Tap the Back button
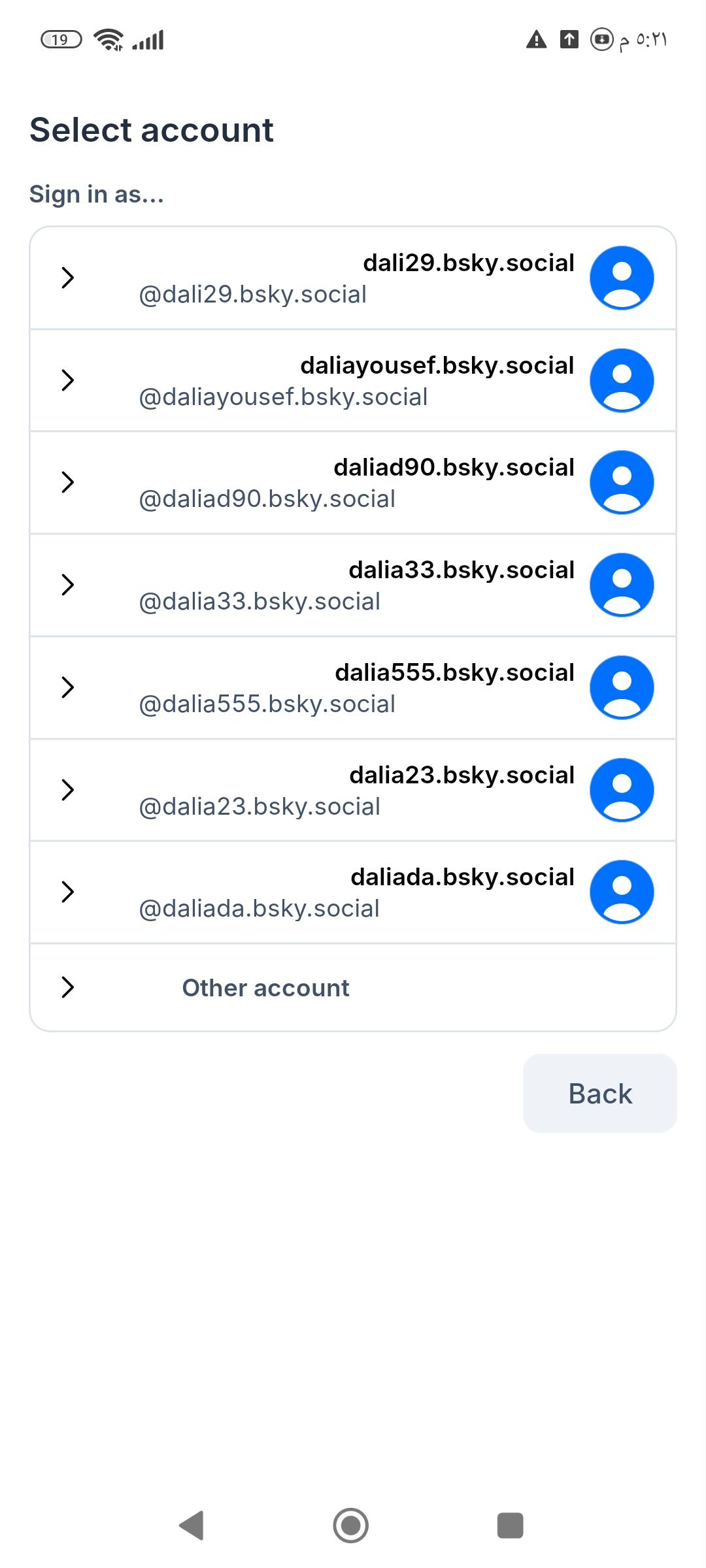The height and width of the screenshot is (1568, 706). click(599, 1093)
